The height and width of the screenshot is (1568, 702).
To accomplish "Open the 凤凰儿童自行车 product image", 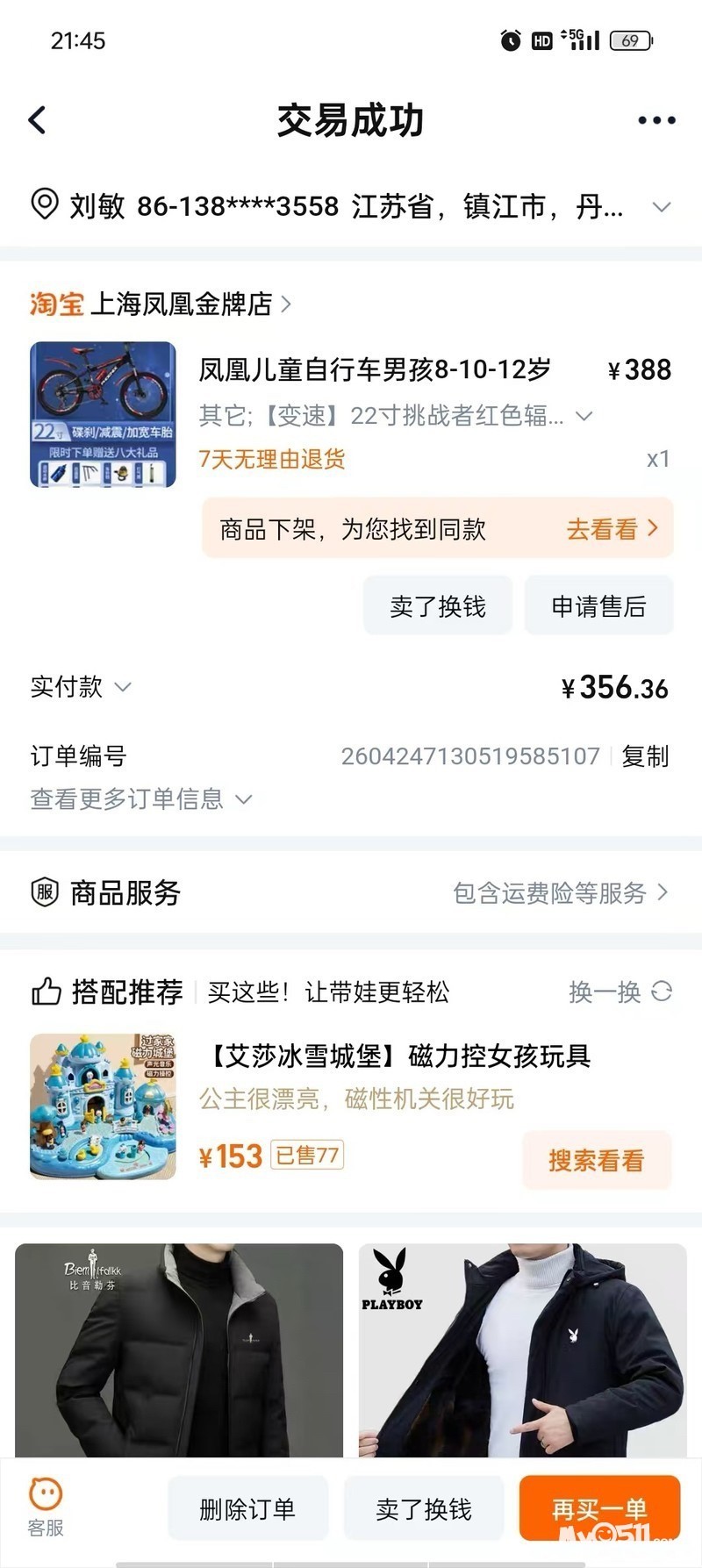I will point(103,414).
